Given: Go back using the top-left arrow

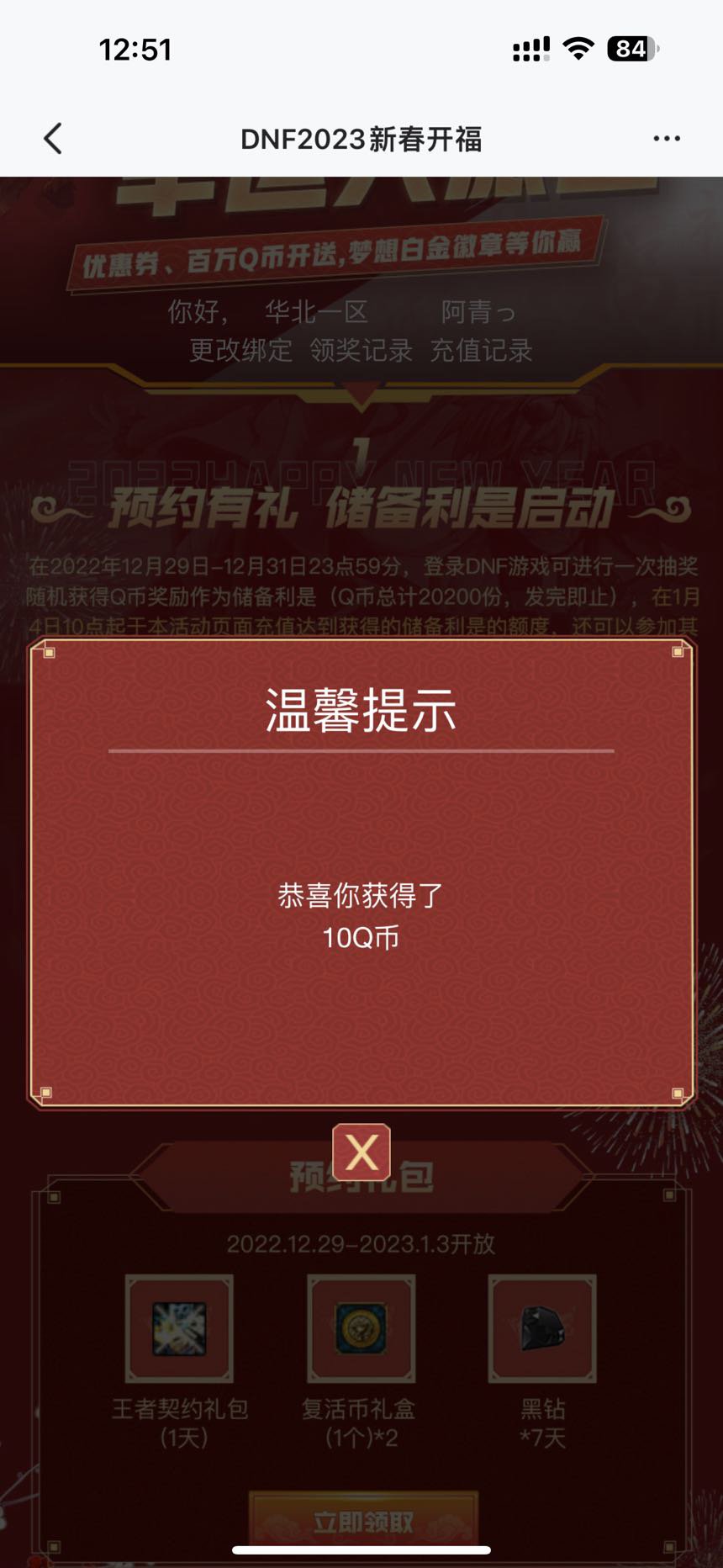Looking at the screenshot, I should pos(53,139).
